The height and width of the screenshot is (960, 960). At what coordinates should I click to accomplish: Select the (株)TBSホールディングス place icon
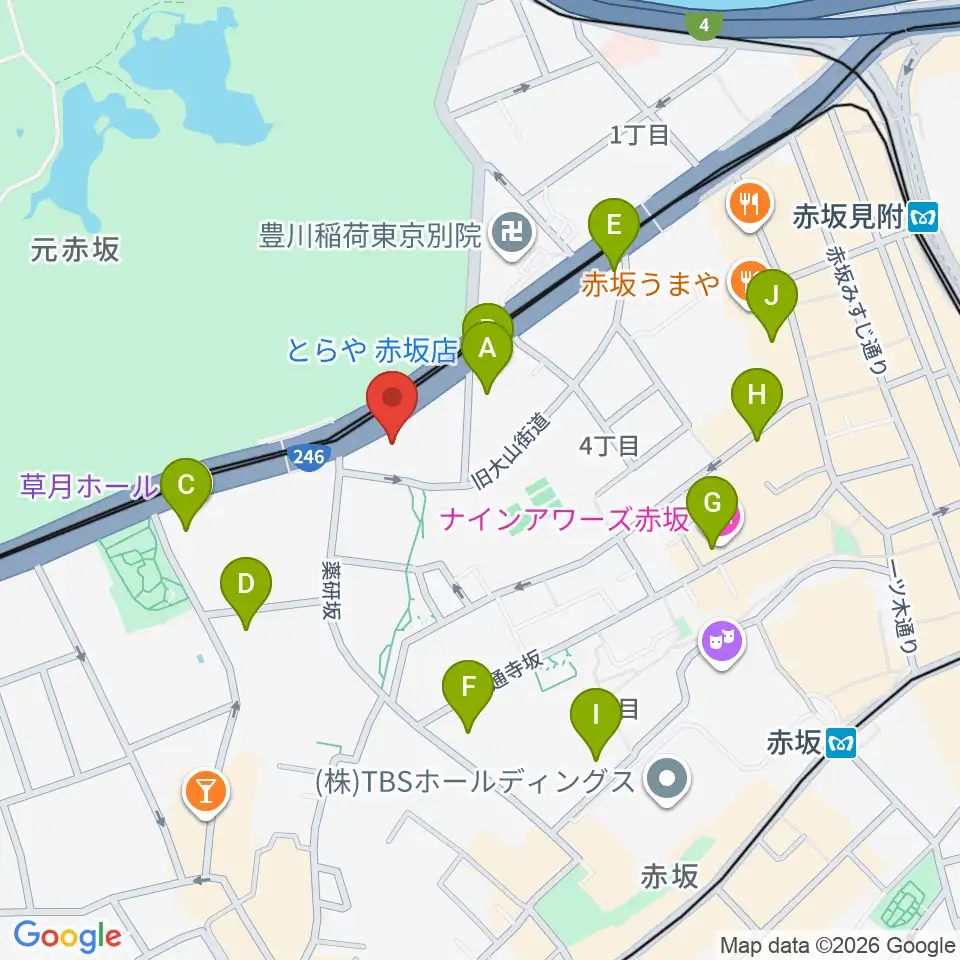coord(663,780)
